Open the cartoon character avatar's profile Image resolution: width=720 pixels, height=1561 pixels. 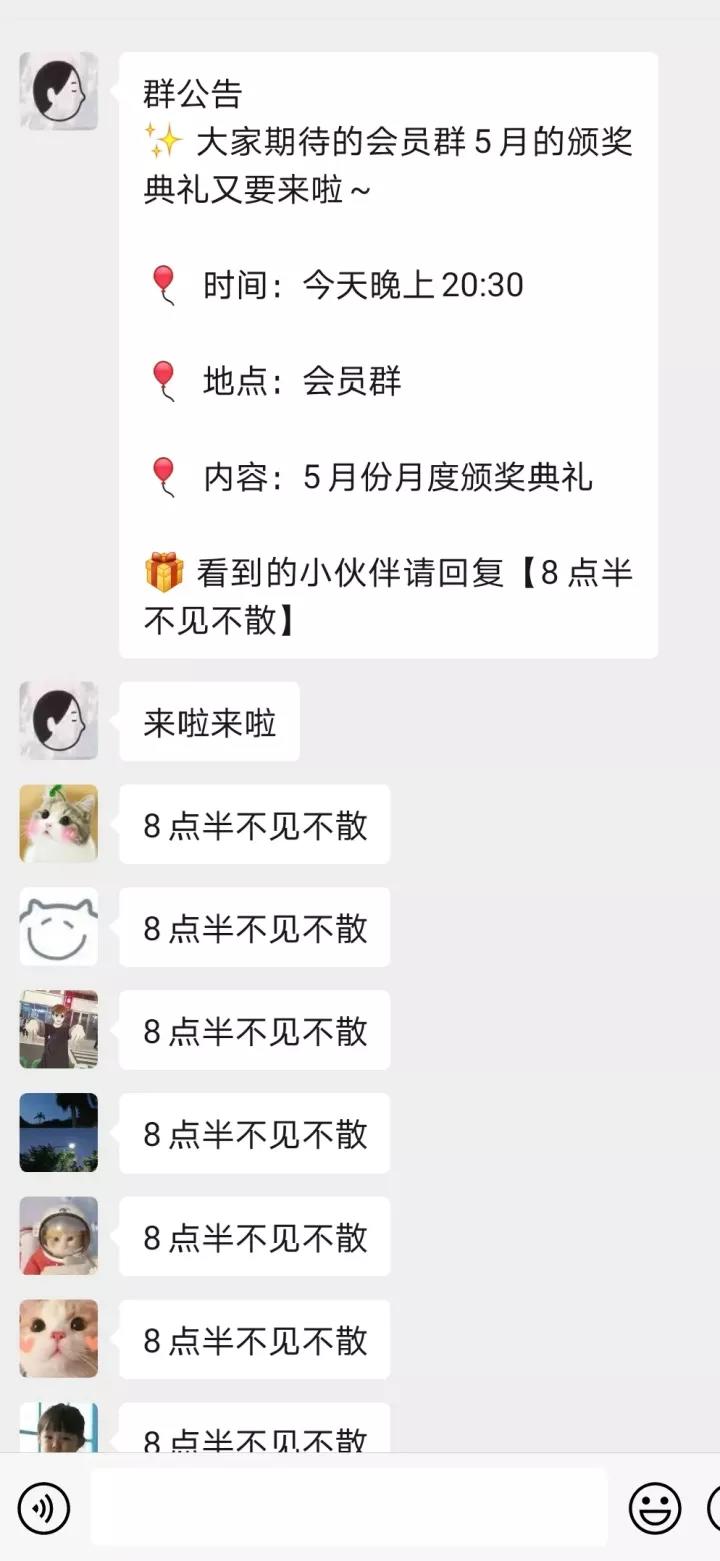tap(59, 1030)
